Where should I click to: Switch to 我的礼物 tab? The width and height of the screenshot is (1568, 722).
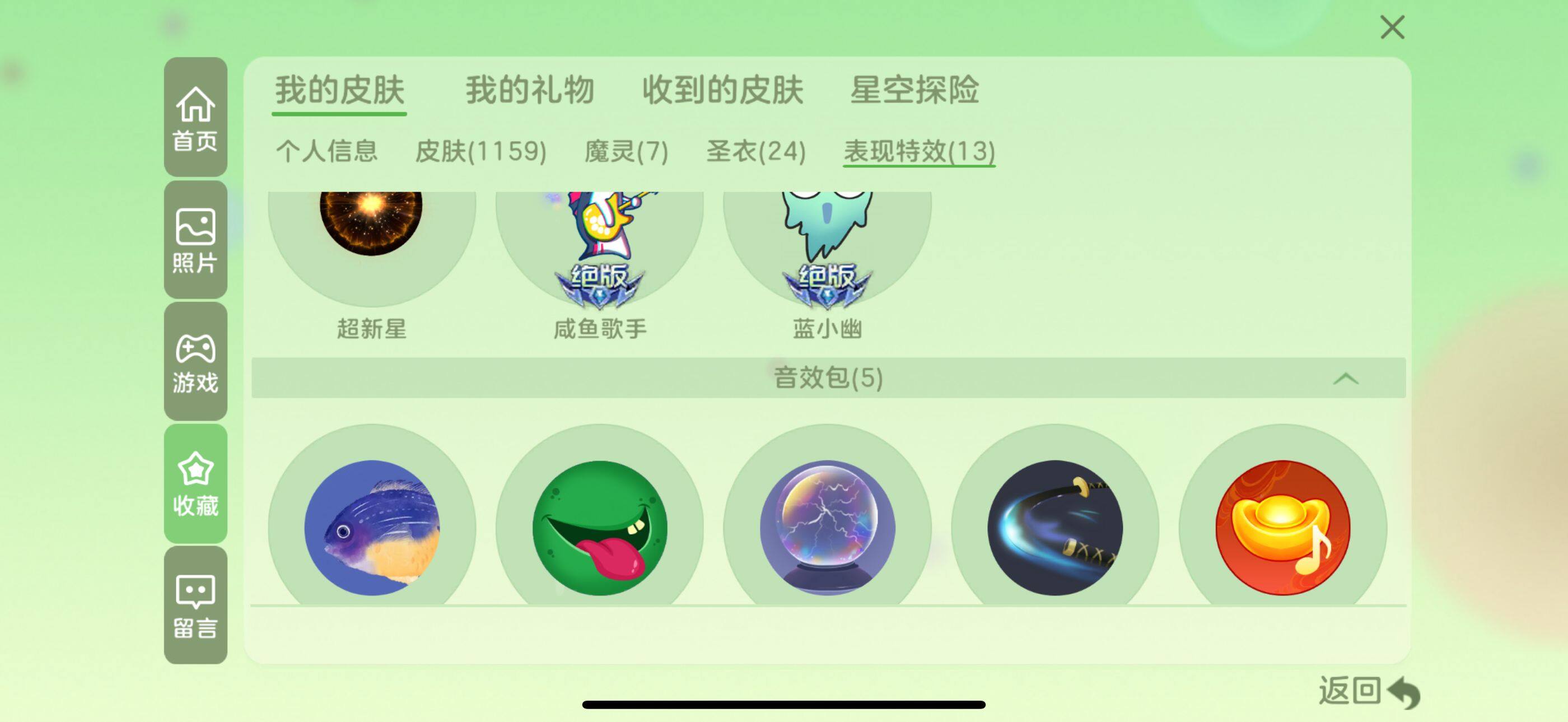click(x=530, y=91)
